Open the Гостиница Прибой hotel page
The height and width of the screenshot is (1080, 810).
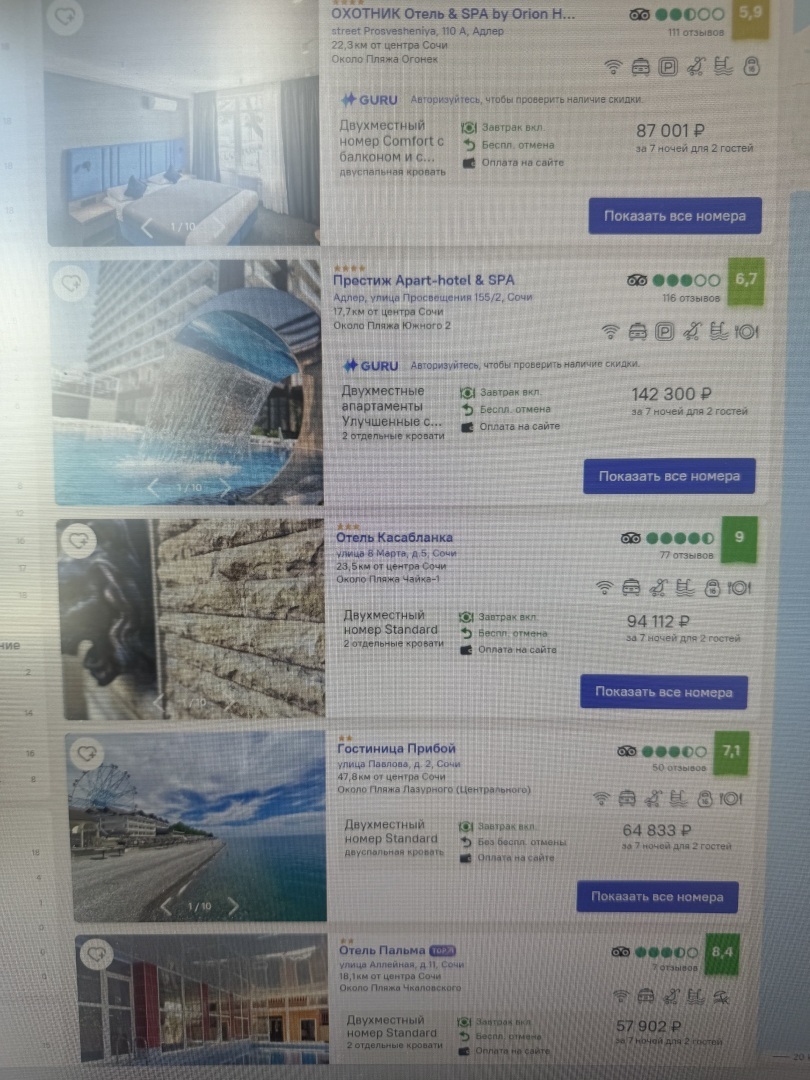click(397, 749)
